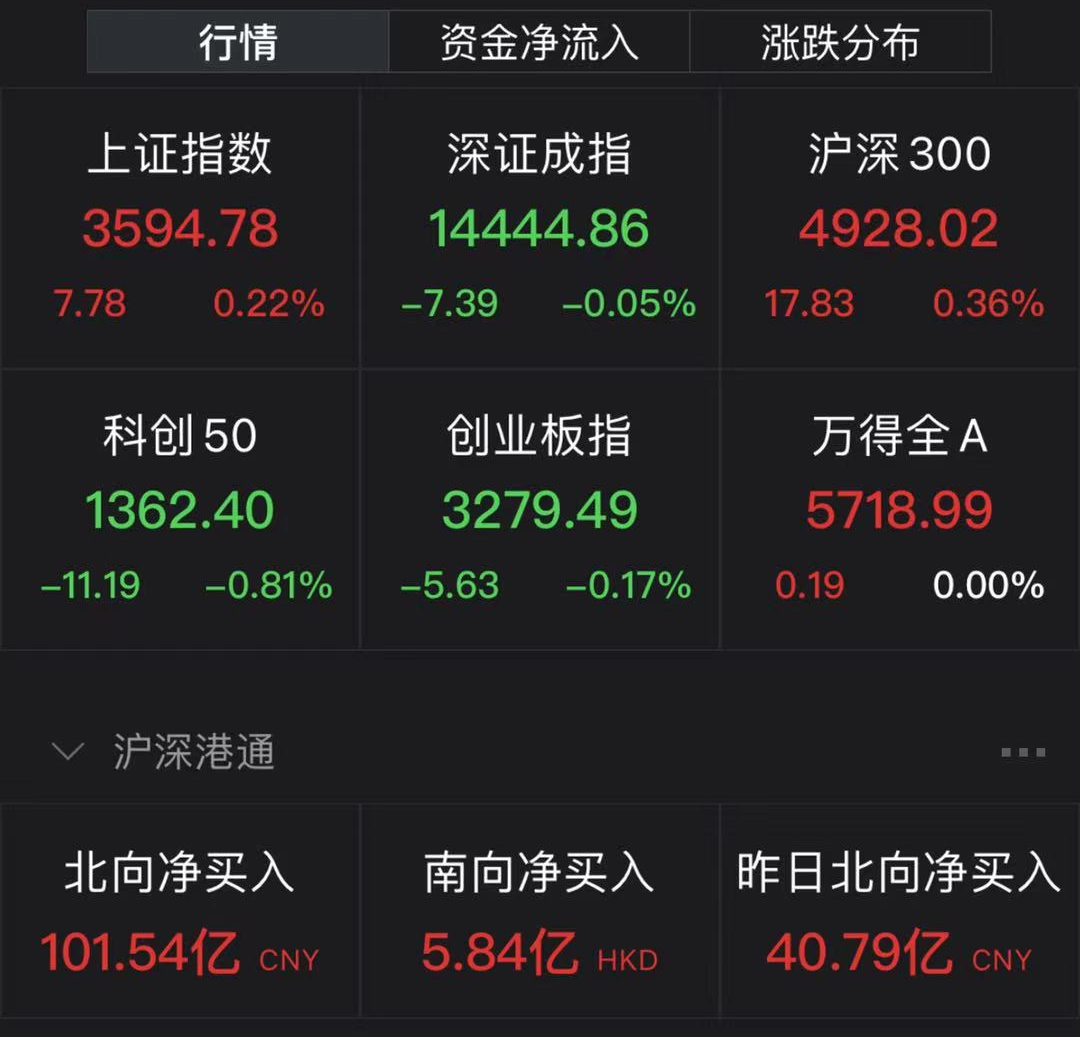View 南向净买入 details
Image resolution: width=1080 pixels, height=1037 pixels.
(540, 912)
